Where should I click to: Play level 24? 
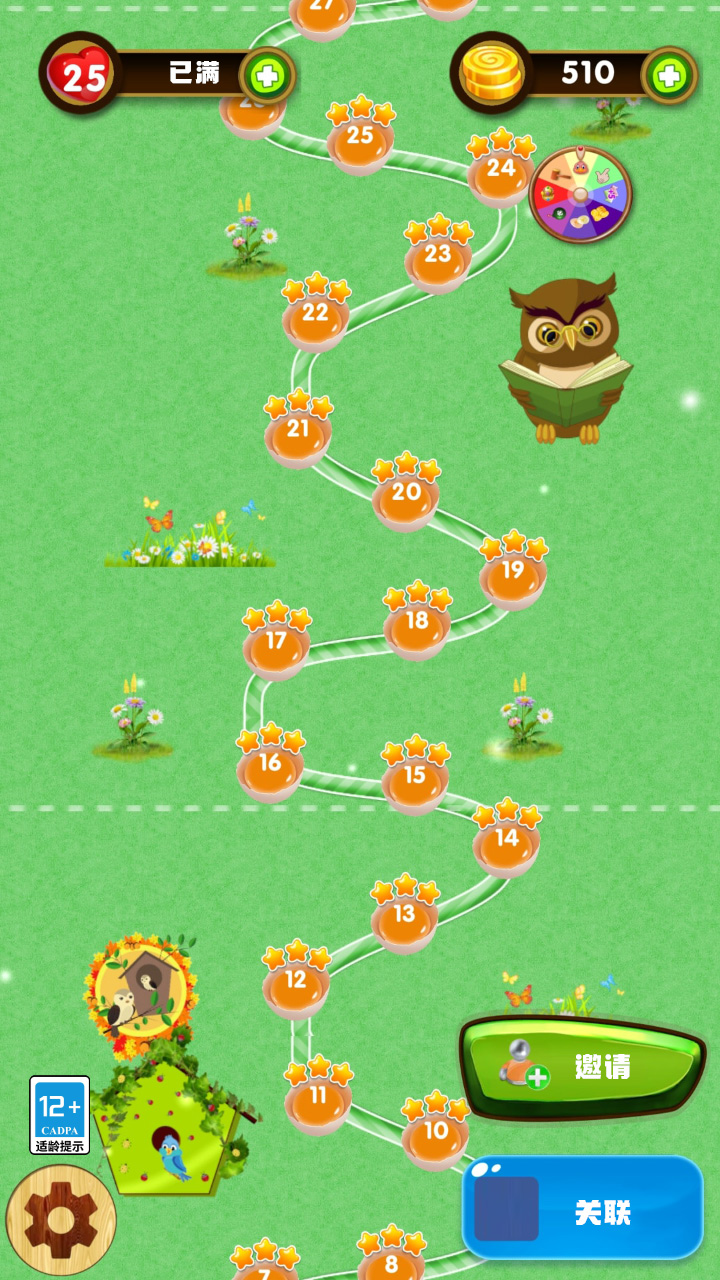pyautogui.click(x=500, y=171)
